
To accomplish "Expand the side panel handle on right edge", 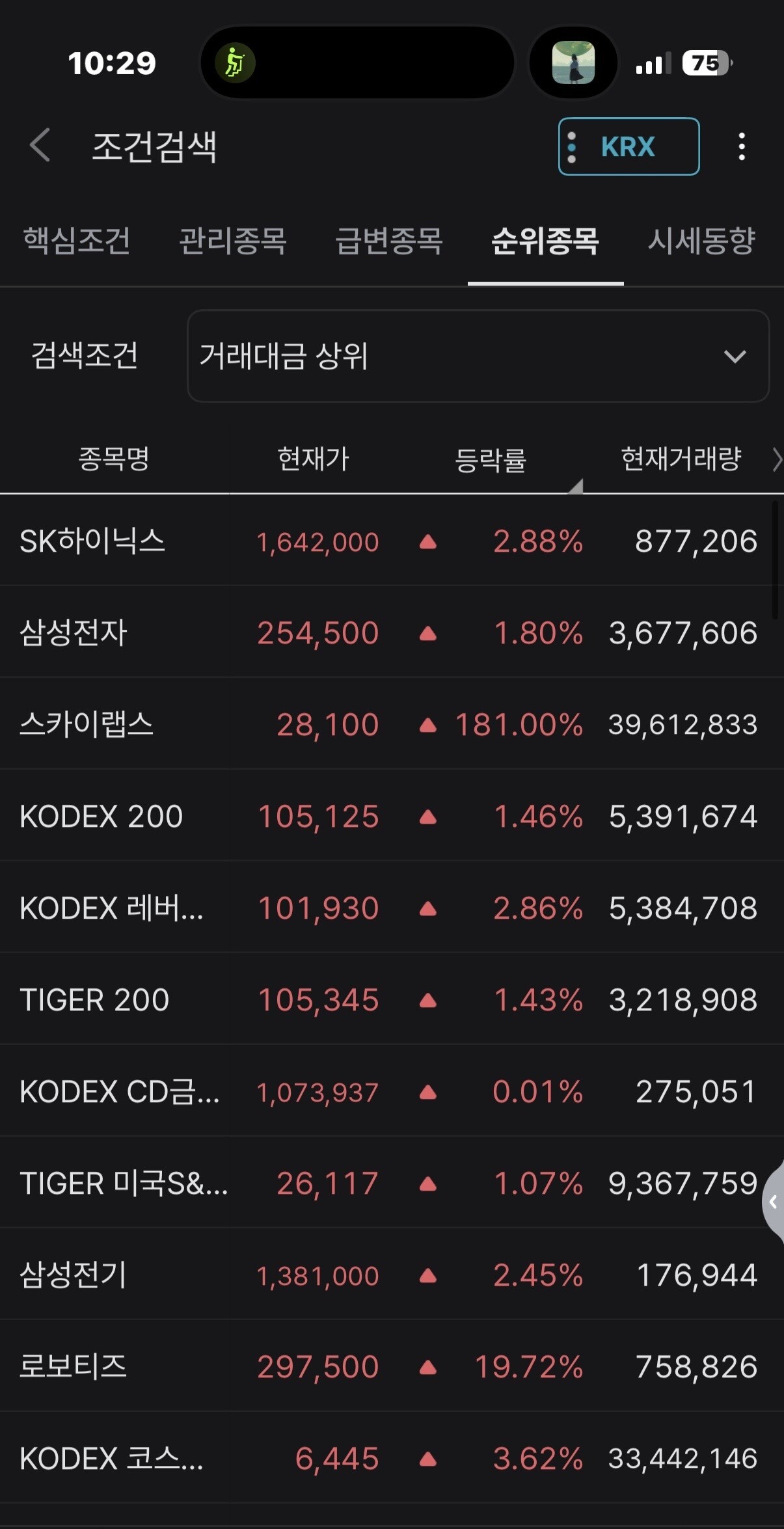I will coord(773,1202).
